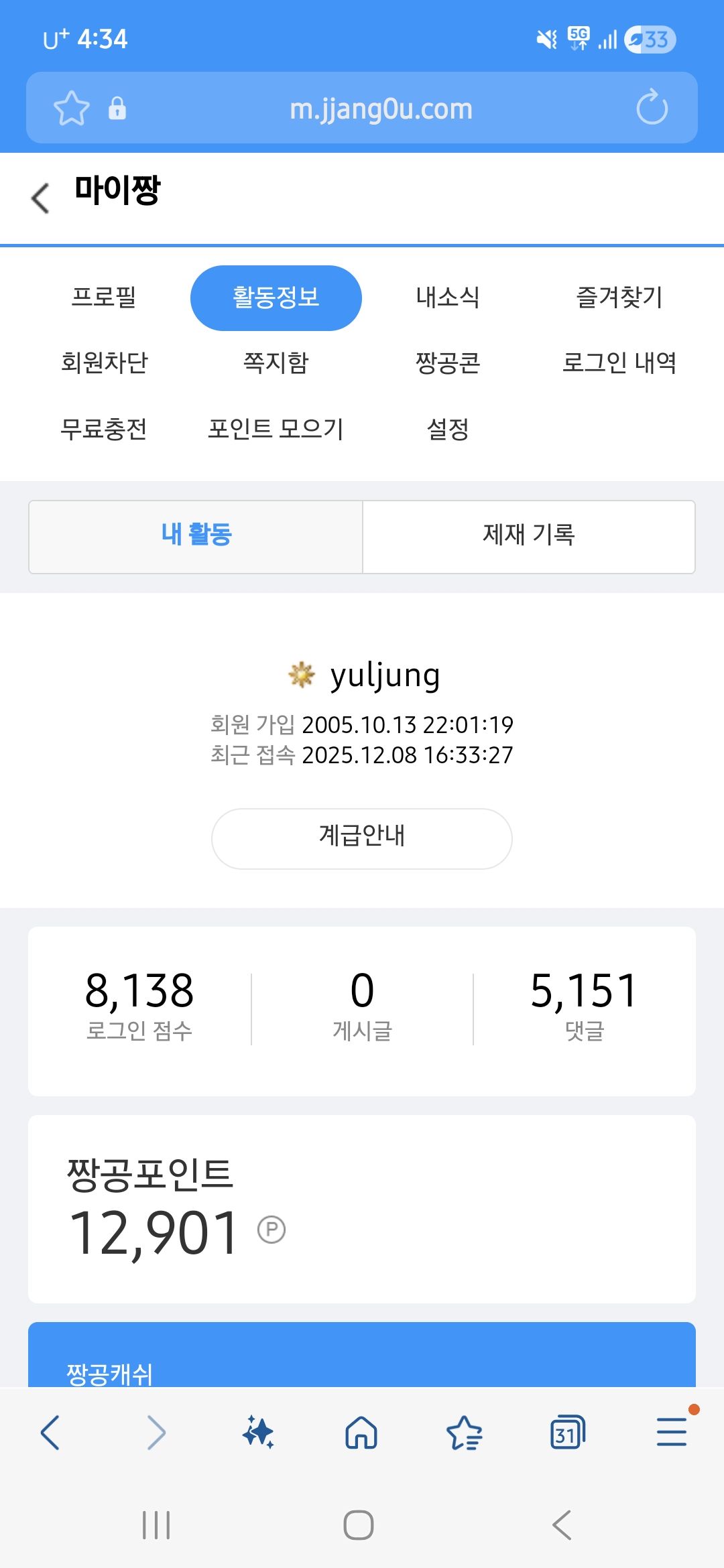Viewport: 724px width, 1568px height.
Task: Select the 활동정보 tab
Action: coord(276,298)
